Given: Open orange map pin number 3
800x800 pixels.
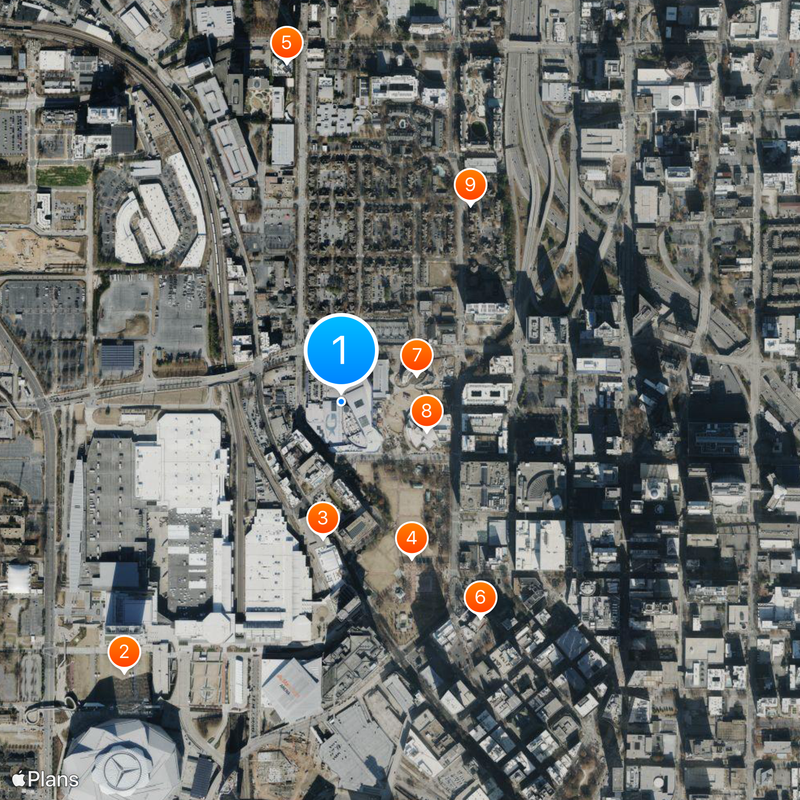Looking at the screenshot, I should [x=323, y=518].
